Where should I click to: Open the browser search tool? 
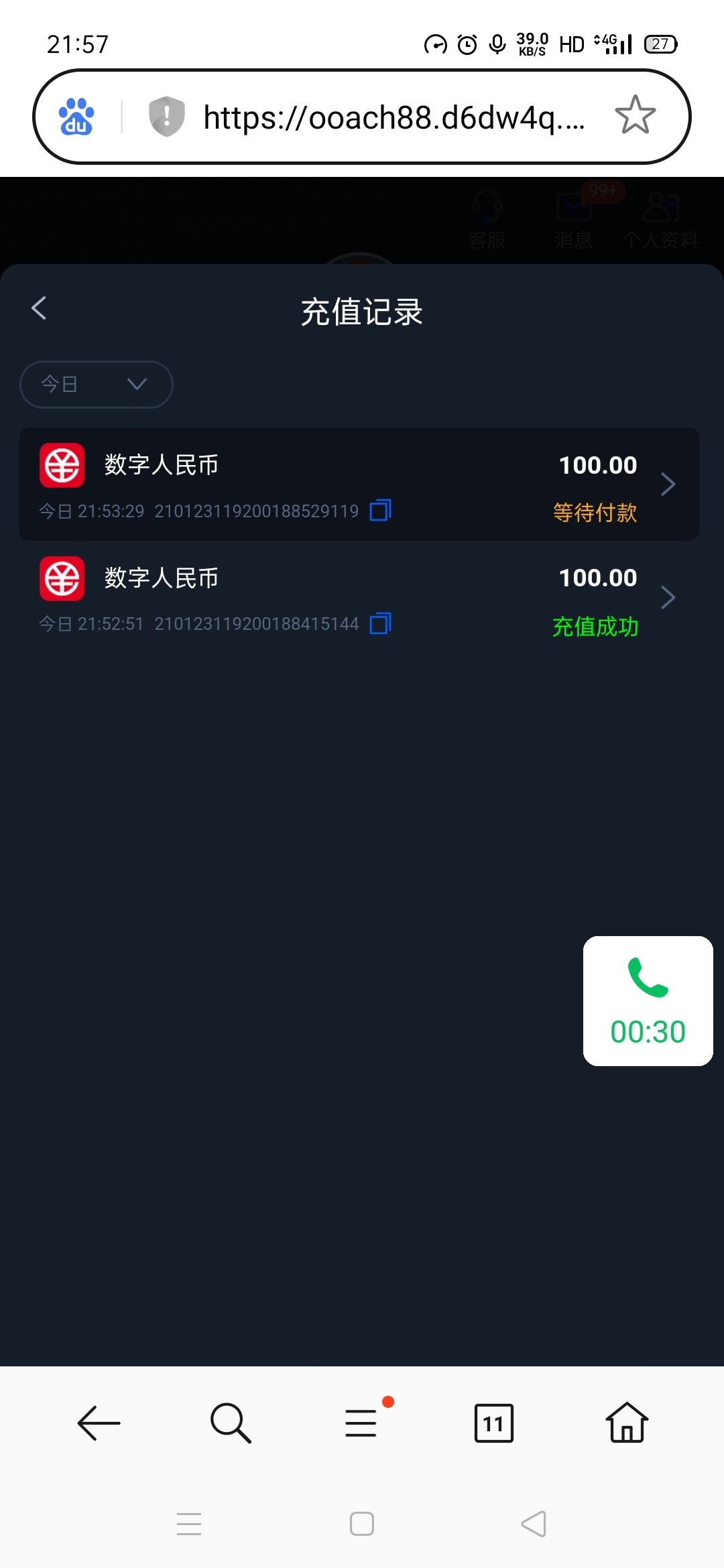[230, 1423]
